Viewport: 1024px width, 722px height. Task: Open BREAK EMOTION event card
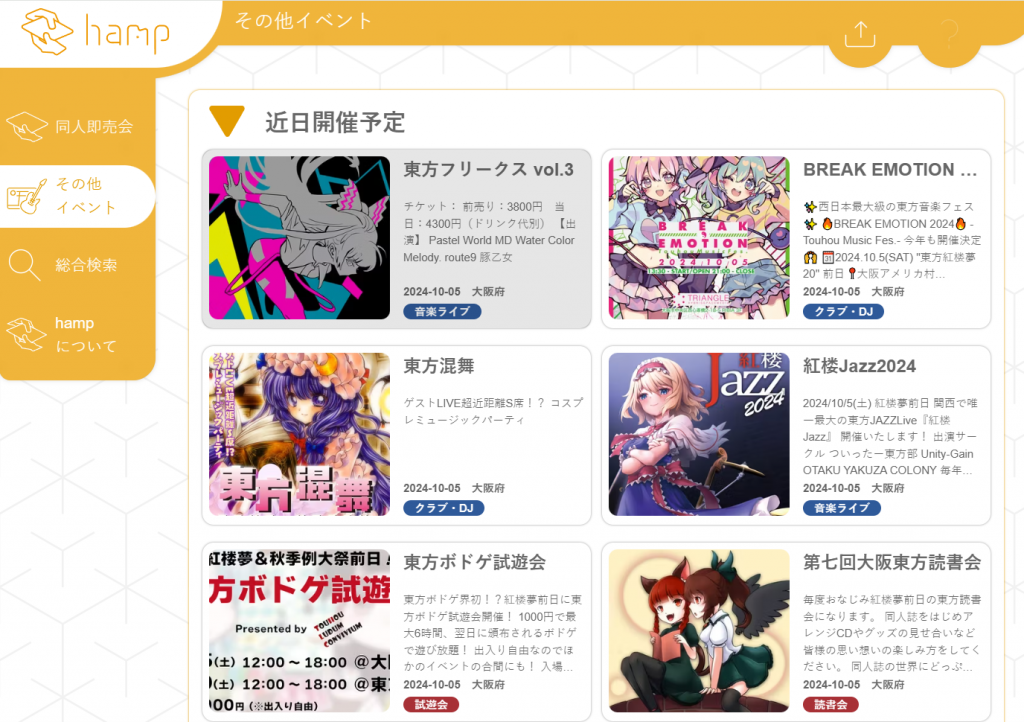[x=795, y=238]
